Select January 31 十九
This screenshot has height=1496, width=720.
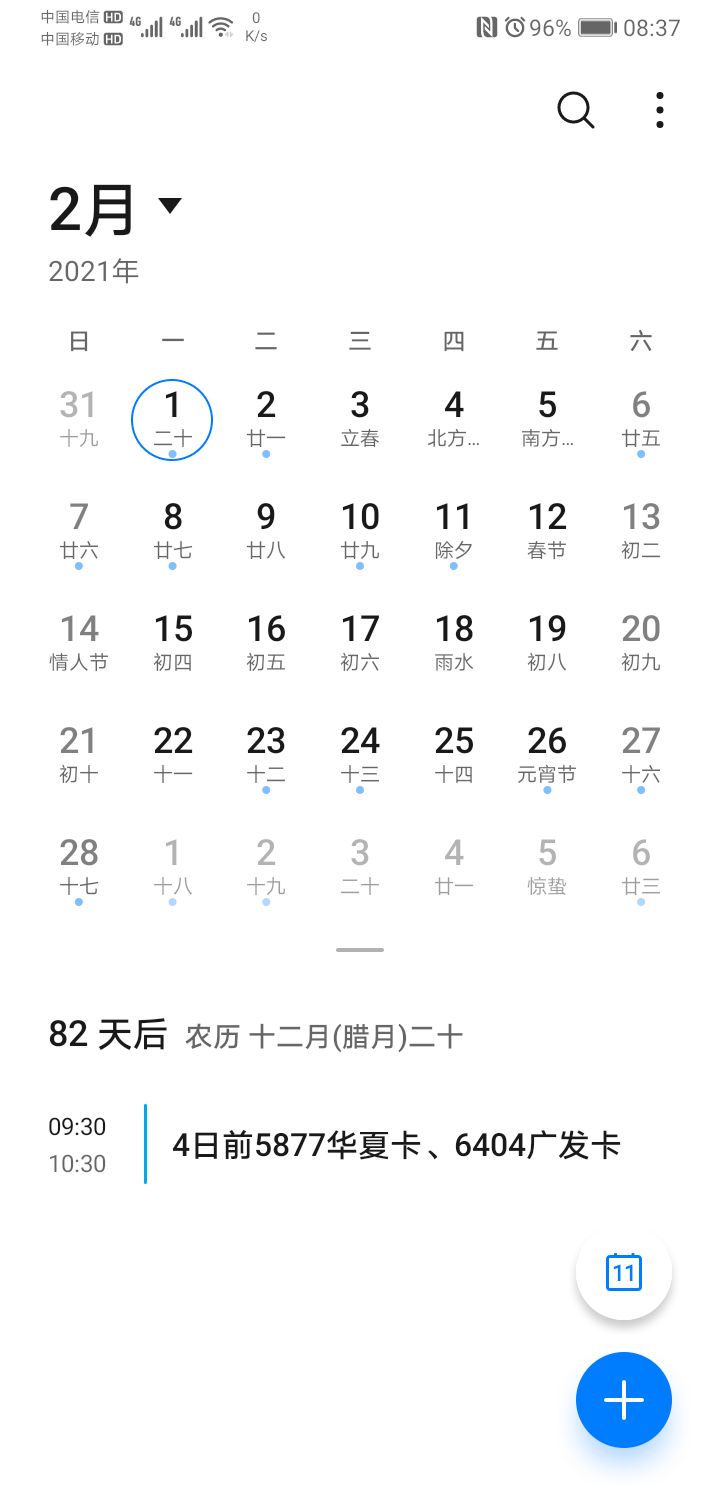79,419
